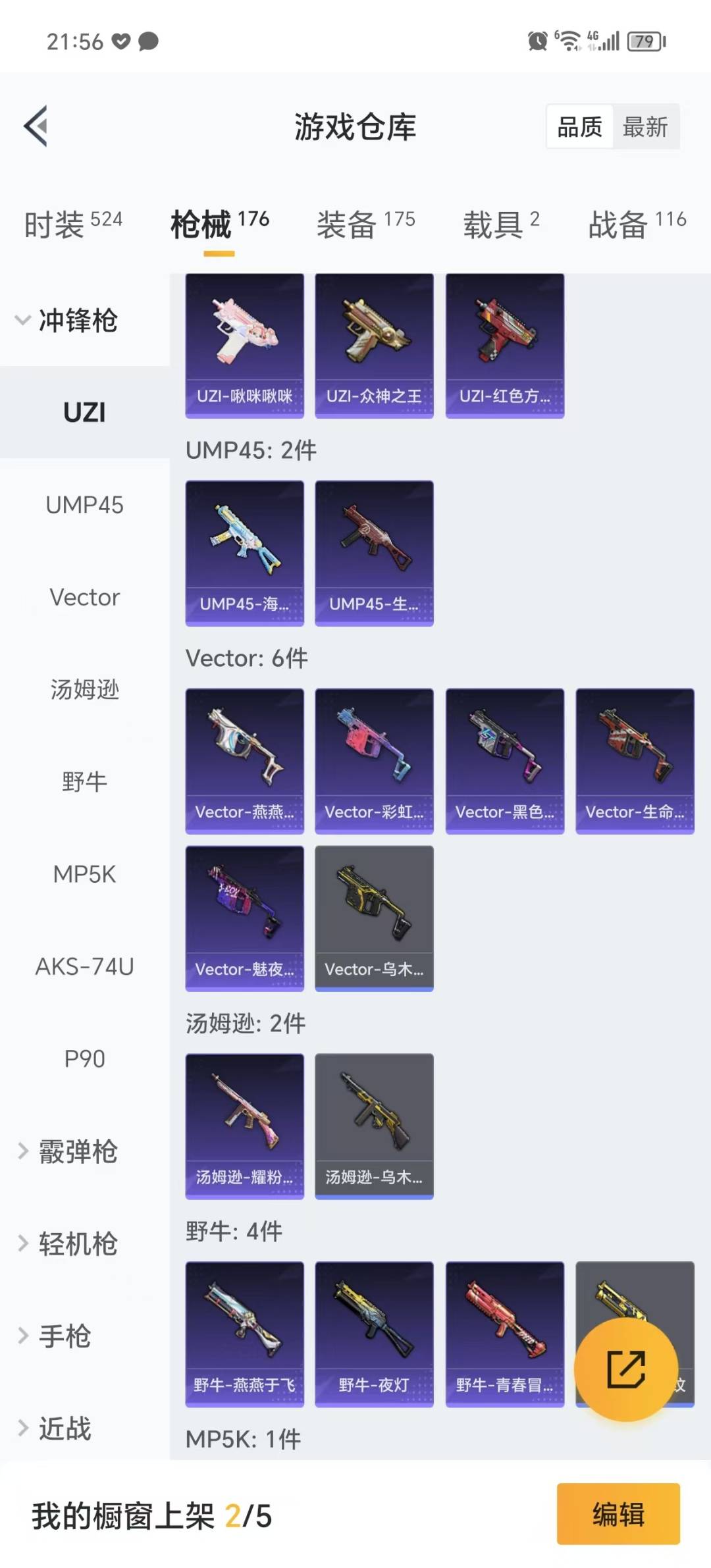
Task: Switch to the 装备 tab
Action: [x=365, y=224]
